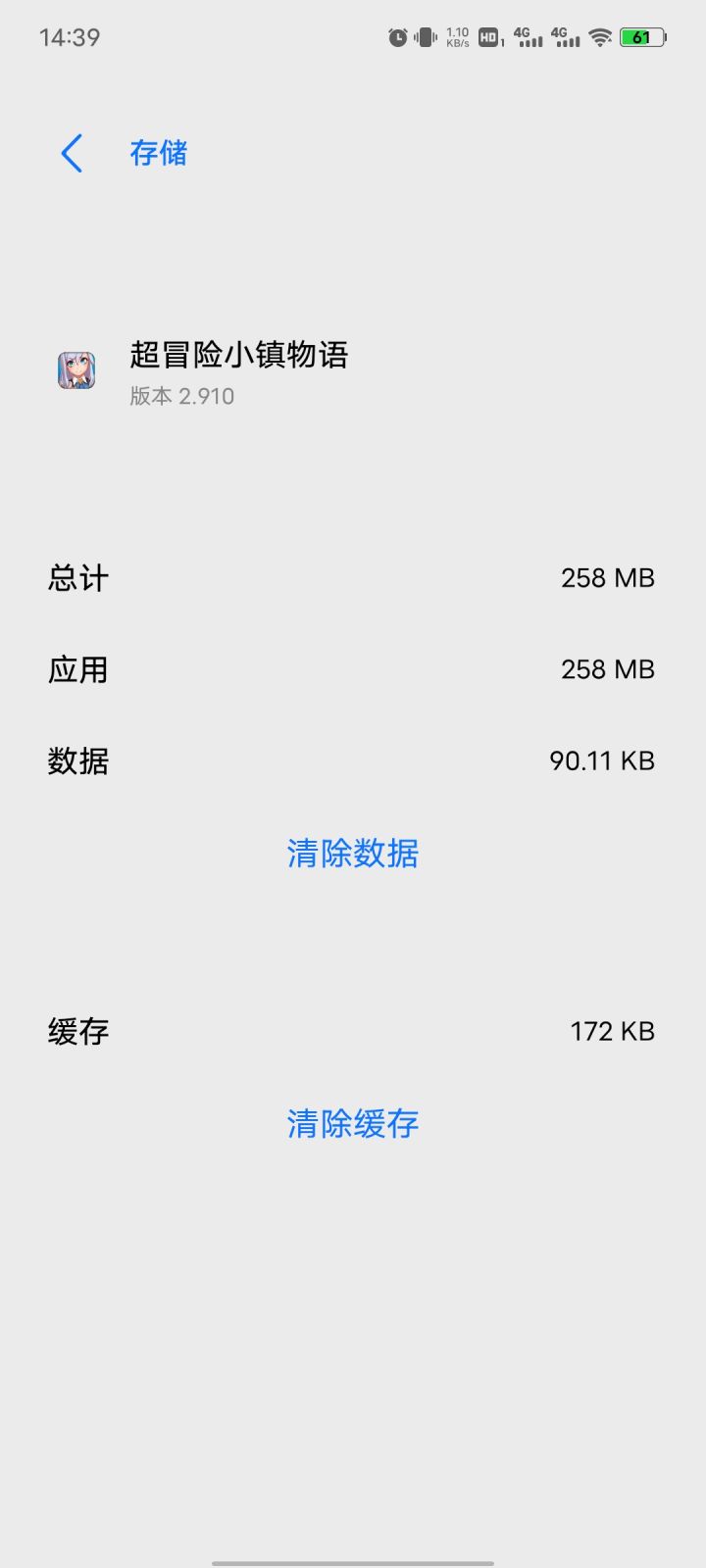Viewport: 706px width, 1568px height.
Task: Go back from the 存储 screen
Action: click(72, 153)
